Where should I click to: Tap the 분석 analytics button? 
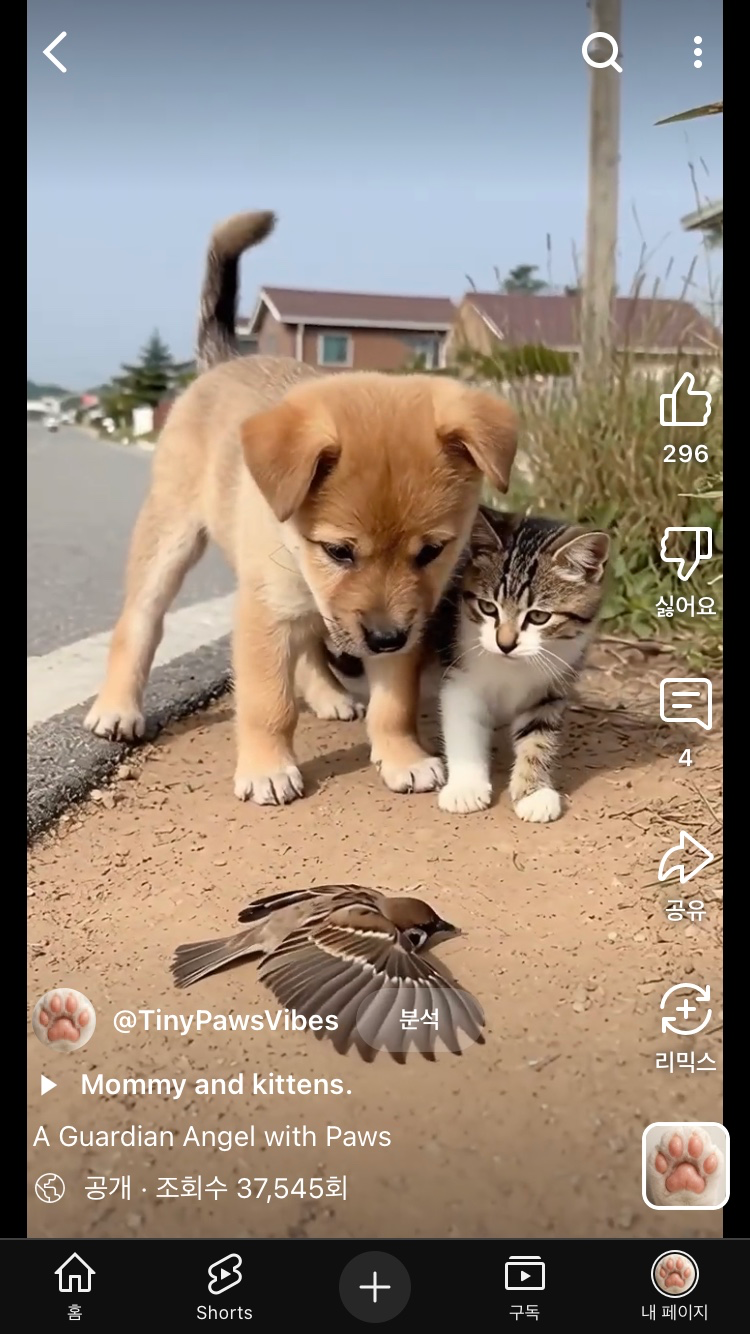click(419, 1020)
